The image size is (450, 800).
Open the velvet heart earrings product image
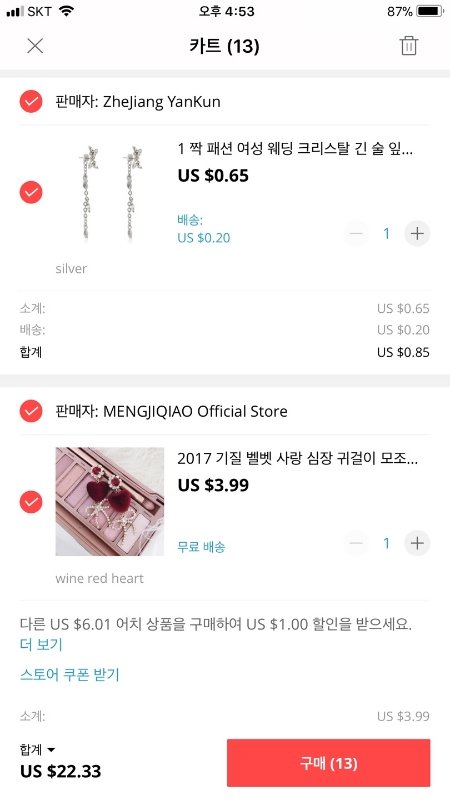110,502
